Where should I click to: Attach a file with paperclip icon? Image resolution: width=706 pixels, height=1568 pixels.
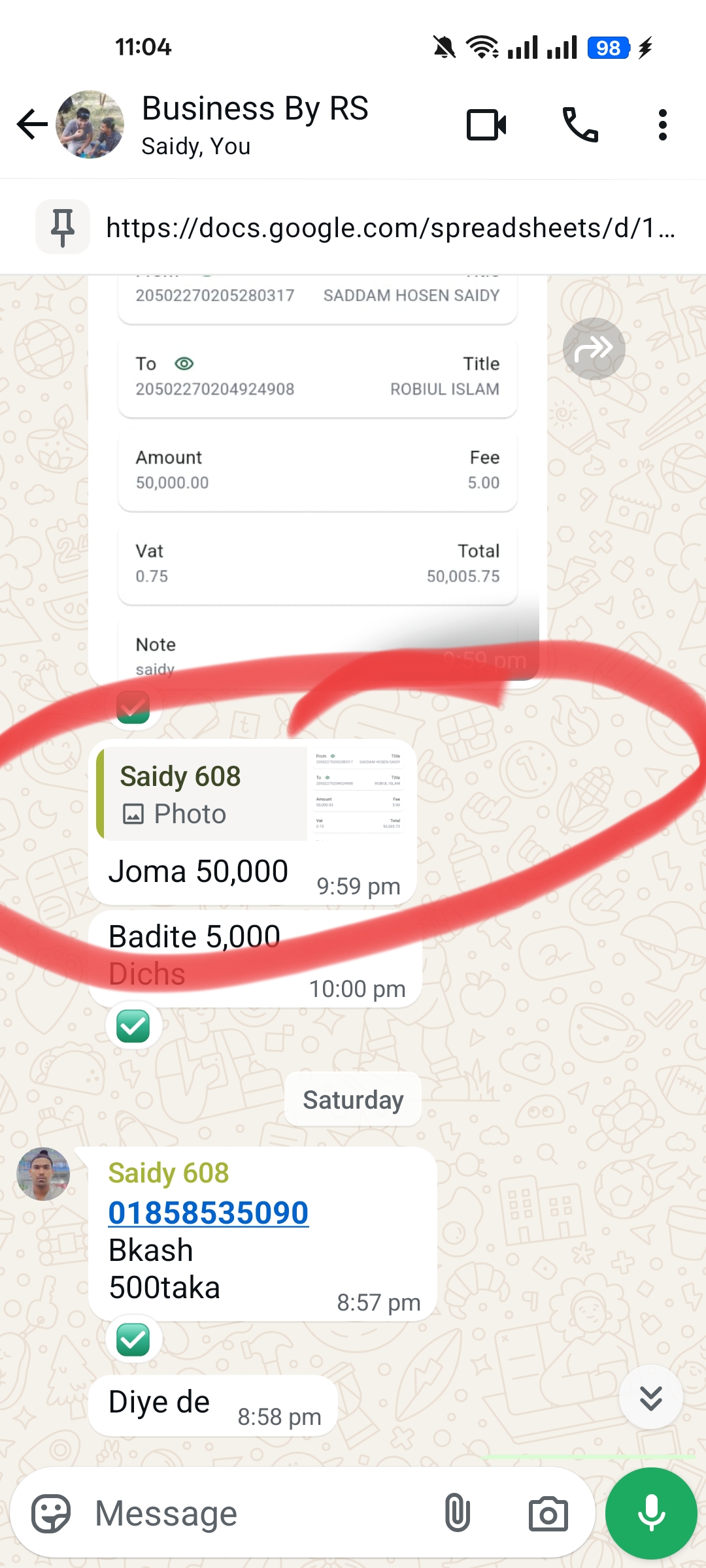click(x=457, y=1513)
